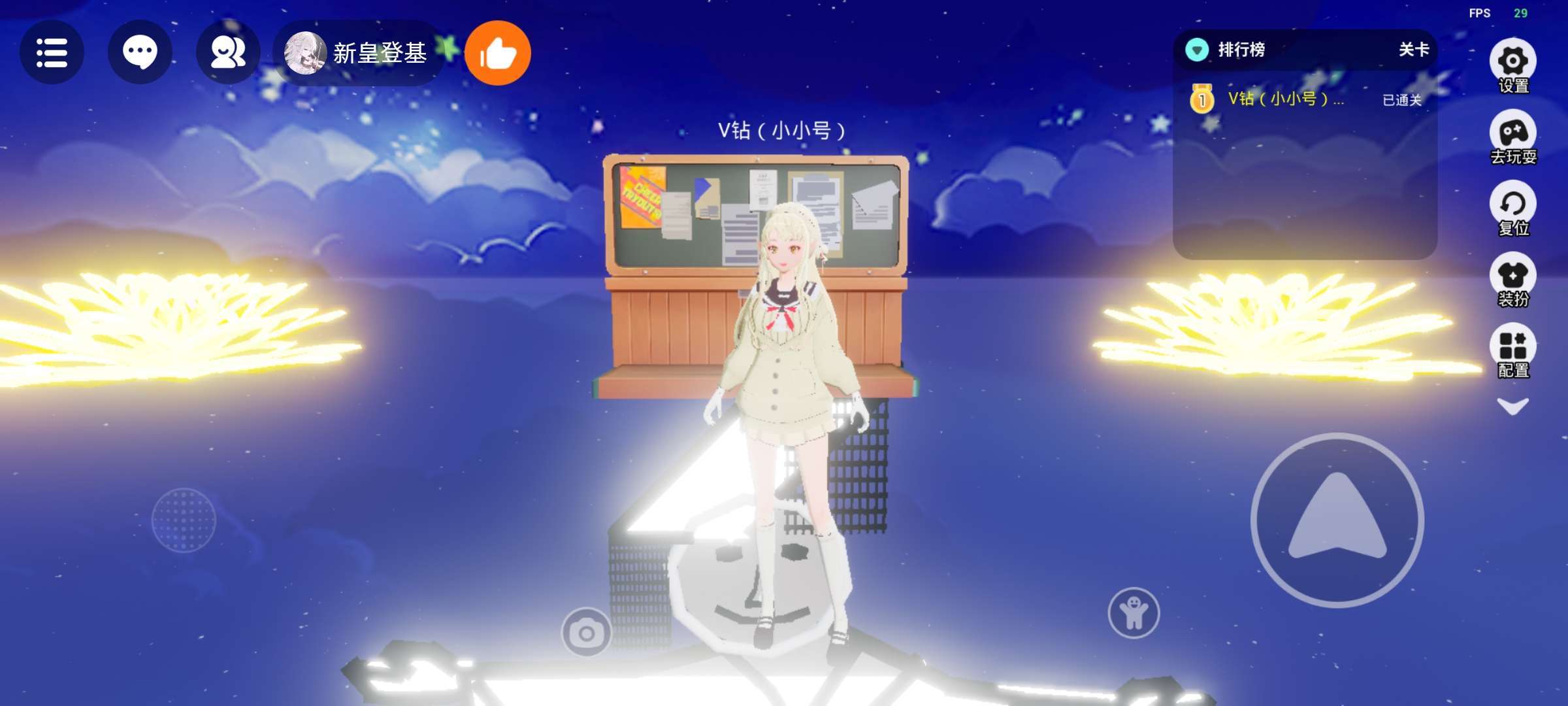Open the chat bubble icon
The width and height of the screenshot is (1568, 706).
(x=140, y=52)
